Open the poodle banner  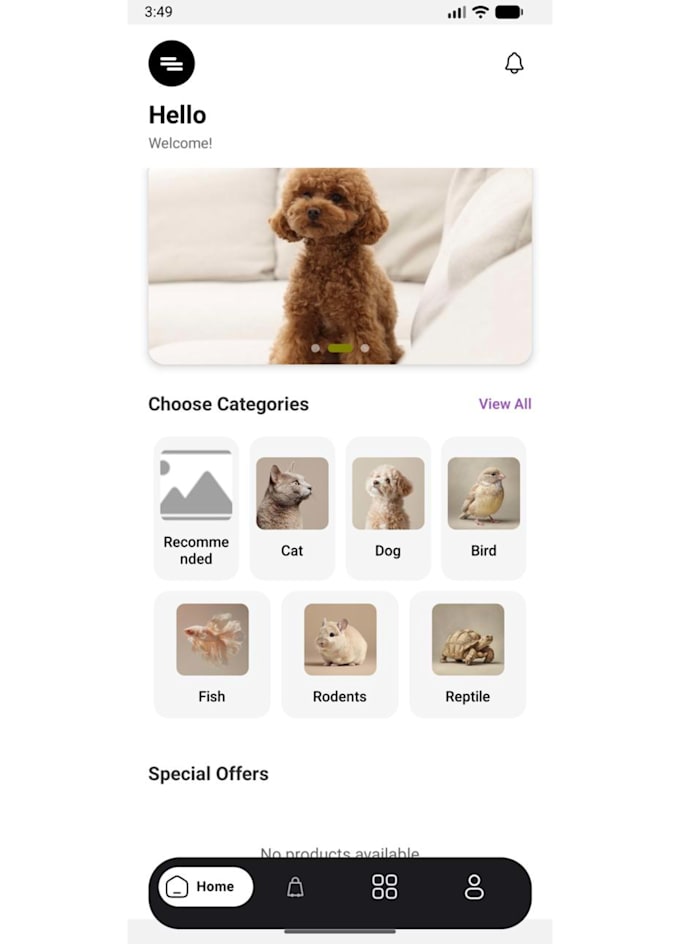pos(340,266)
